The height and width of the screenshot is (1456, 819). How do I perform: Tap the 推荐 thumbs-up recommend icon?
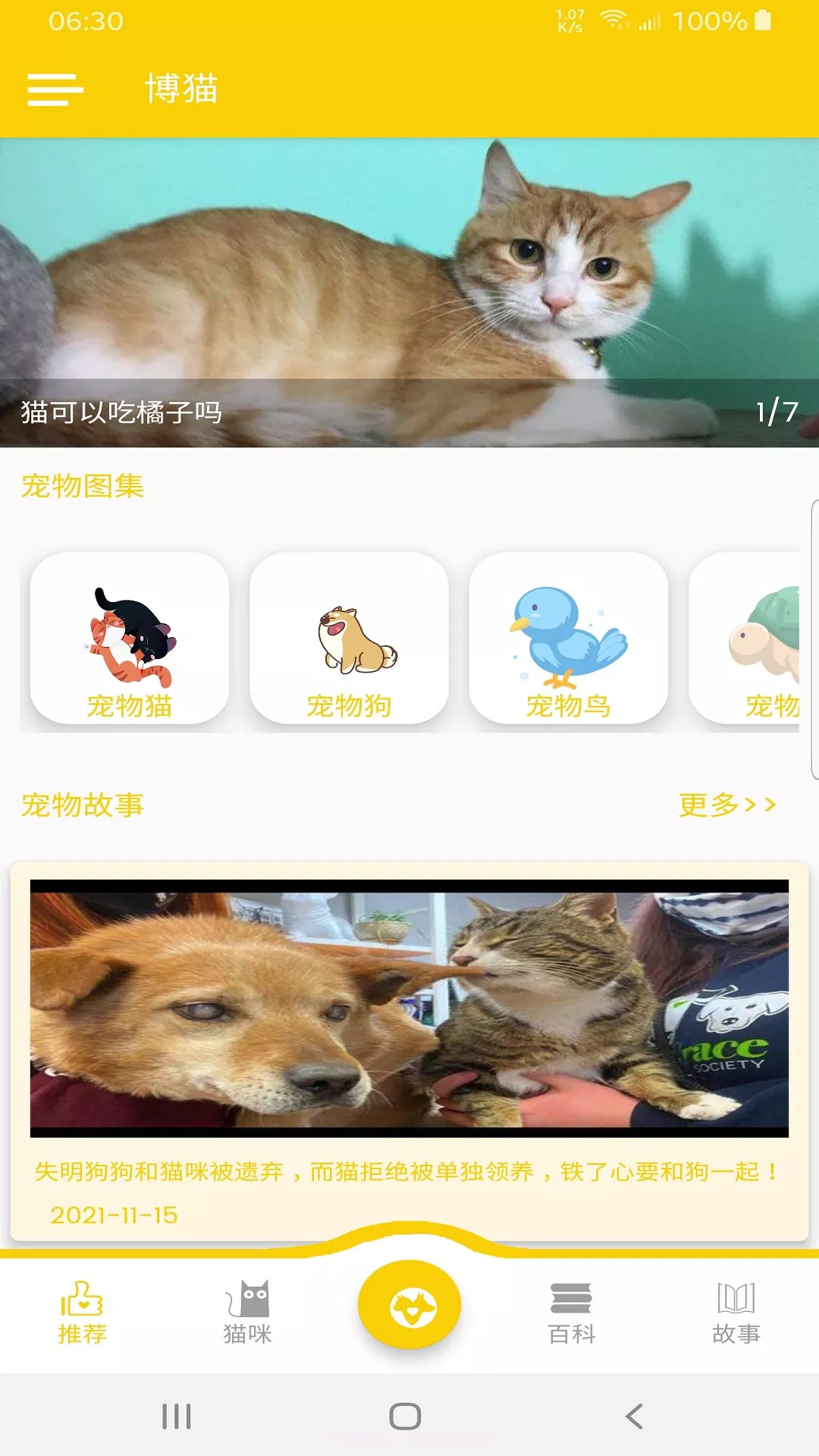[x=81, y=1297]
